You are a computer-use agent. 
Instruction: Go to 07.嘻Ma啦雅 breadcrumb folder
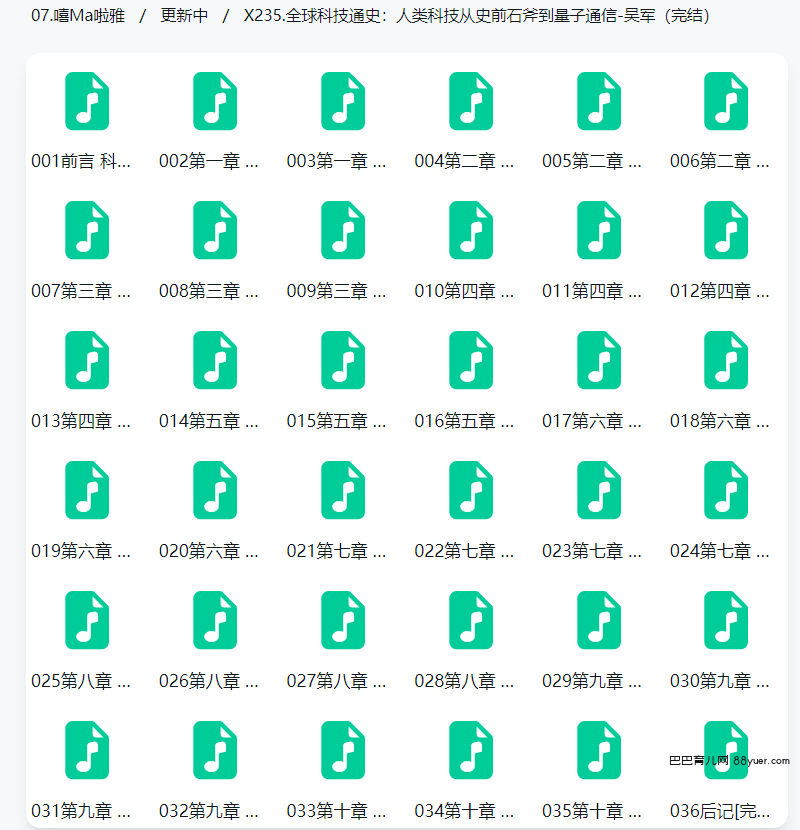[x=78, y=16]
